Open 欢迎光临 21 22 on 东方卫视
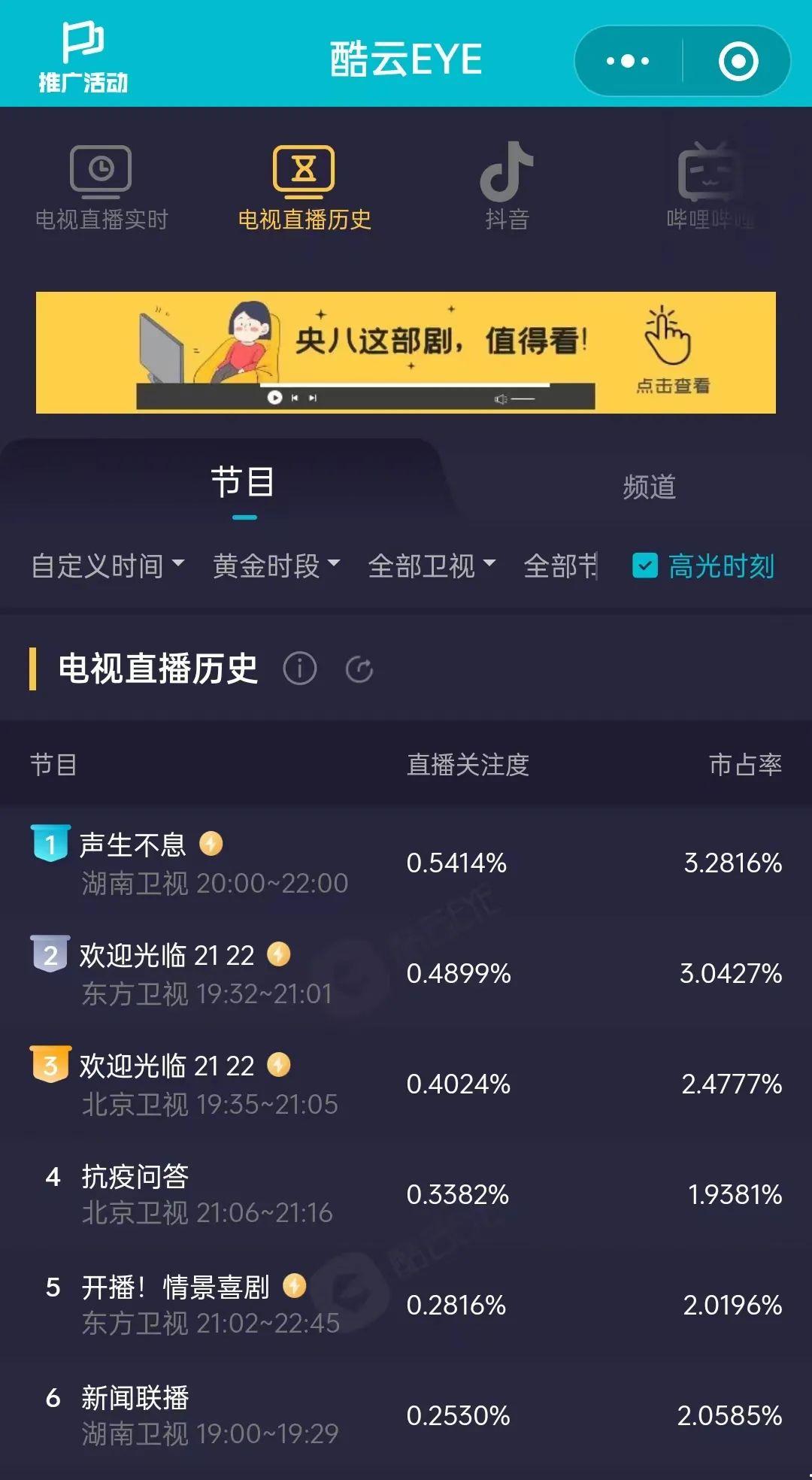Image resolution: width=812 pixels, height=1480 pixels. (x=406, y=973)
